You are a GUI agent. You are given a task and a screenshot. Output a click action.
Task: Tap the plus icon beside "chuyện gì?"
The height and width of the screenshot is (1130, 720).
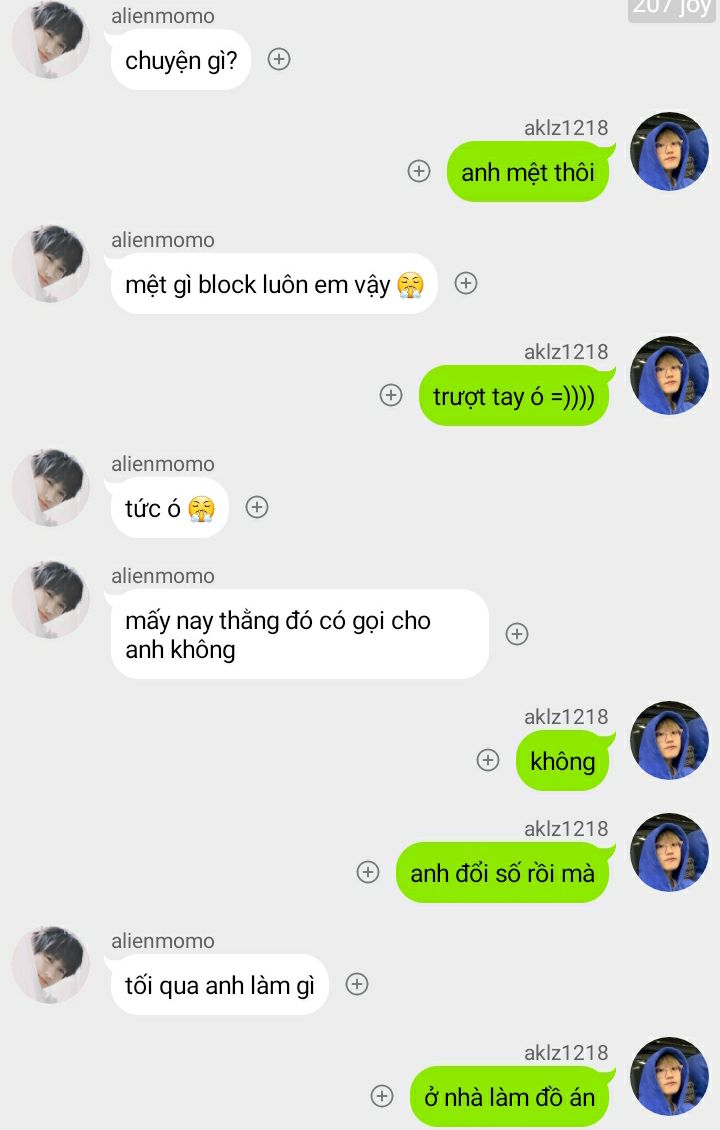(x=279, y=59)
